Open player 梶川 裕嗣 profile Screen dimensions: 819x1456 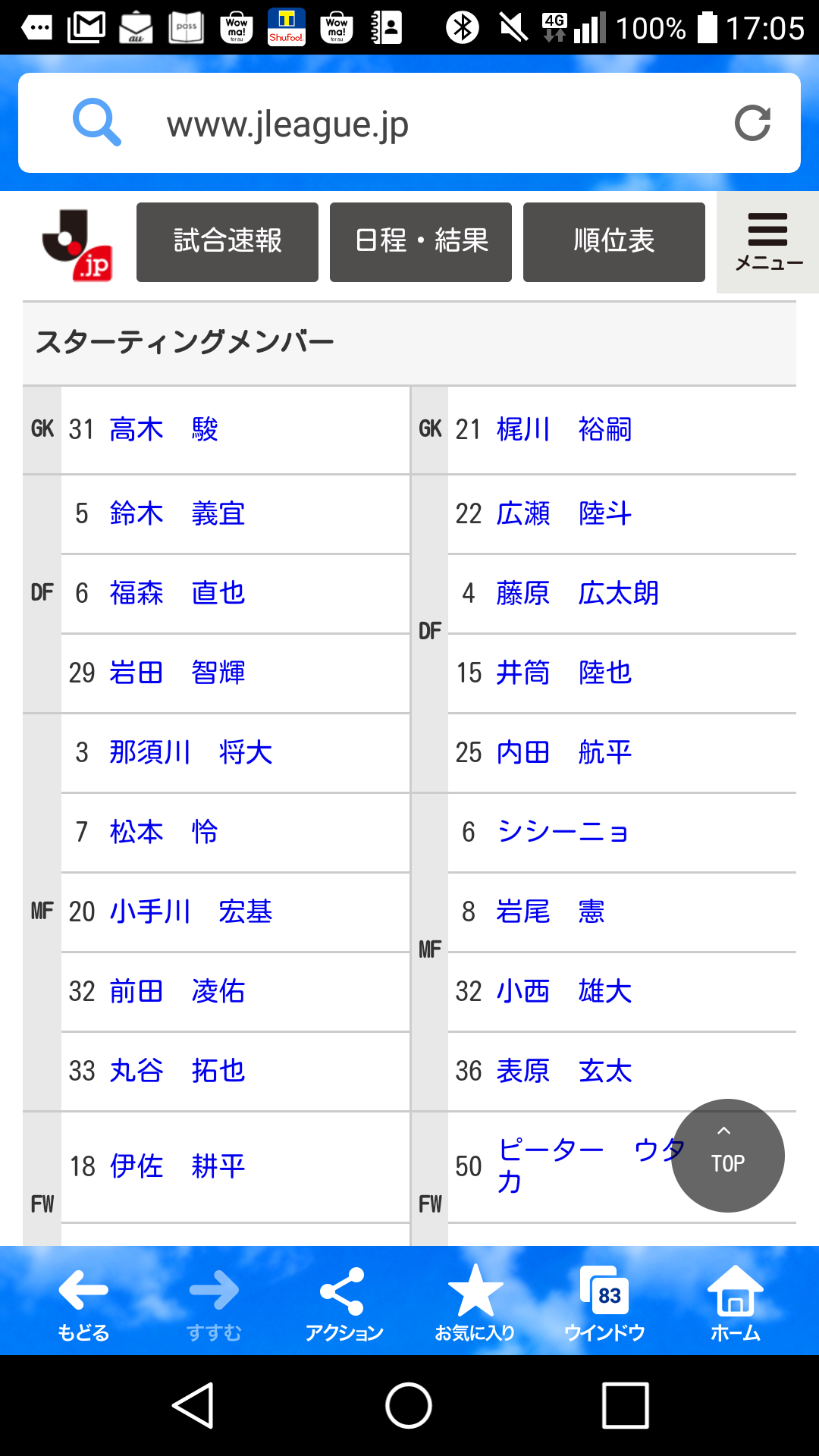(x=564, y=430)
